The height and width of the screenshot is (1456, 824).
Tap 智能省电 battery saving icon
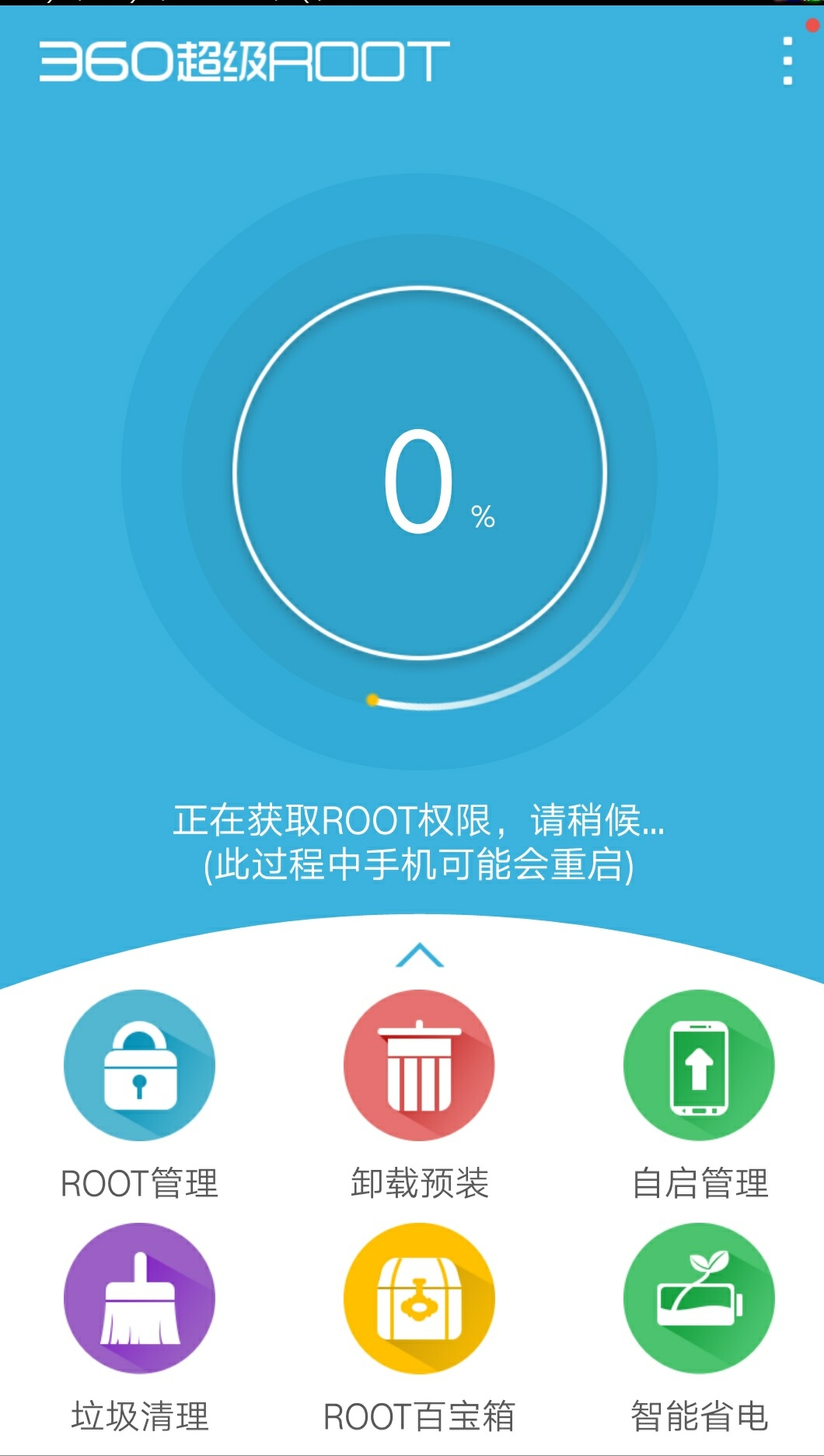pos(698,1298)
